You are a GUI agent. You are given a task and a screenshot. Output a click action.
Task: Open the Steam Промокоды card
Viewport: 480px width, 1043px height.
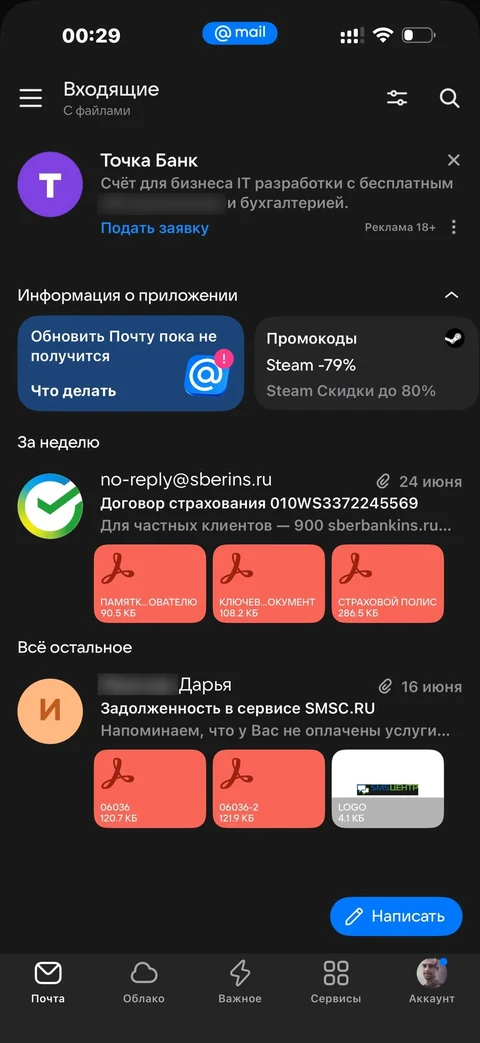coord(366,363)
